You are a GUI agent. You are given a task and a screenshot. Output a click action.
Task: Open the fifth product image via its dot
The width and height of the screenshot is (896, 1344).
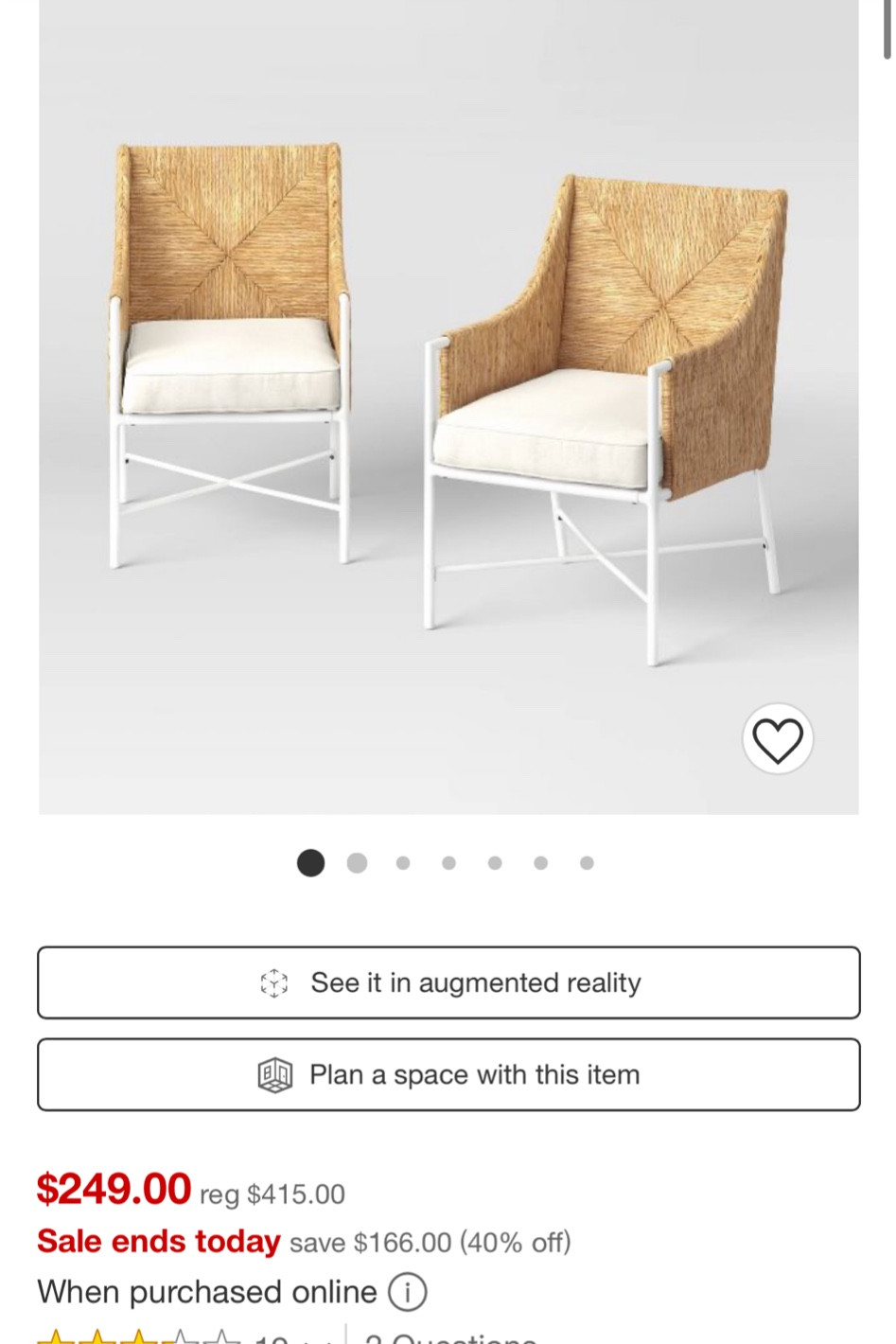point(494,863)
